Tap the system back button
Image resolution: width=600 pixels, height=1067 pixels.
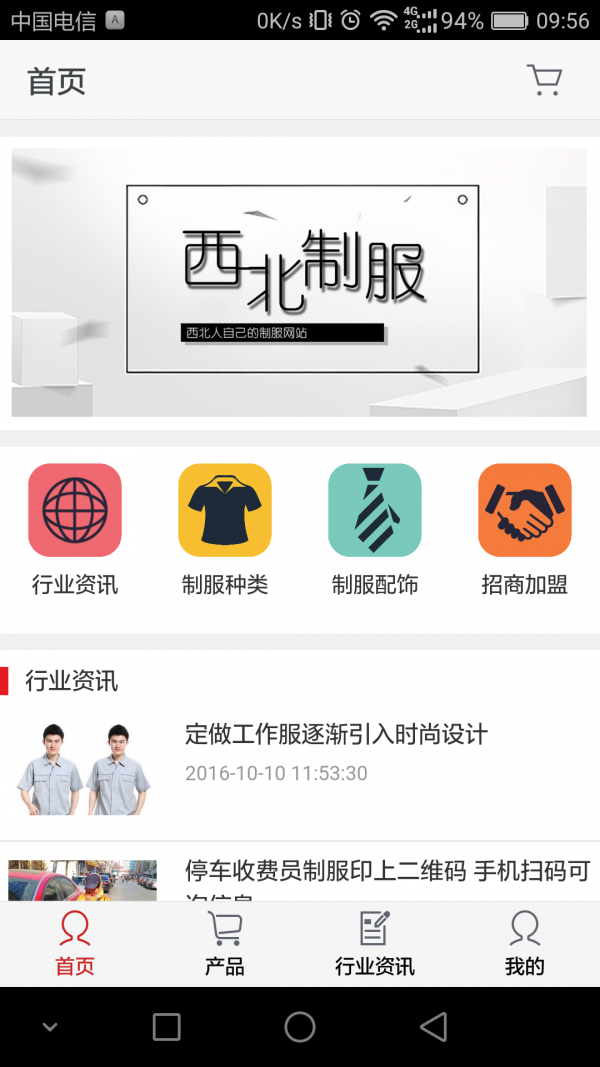point(433,1026)
